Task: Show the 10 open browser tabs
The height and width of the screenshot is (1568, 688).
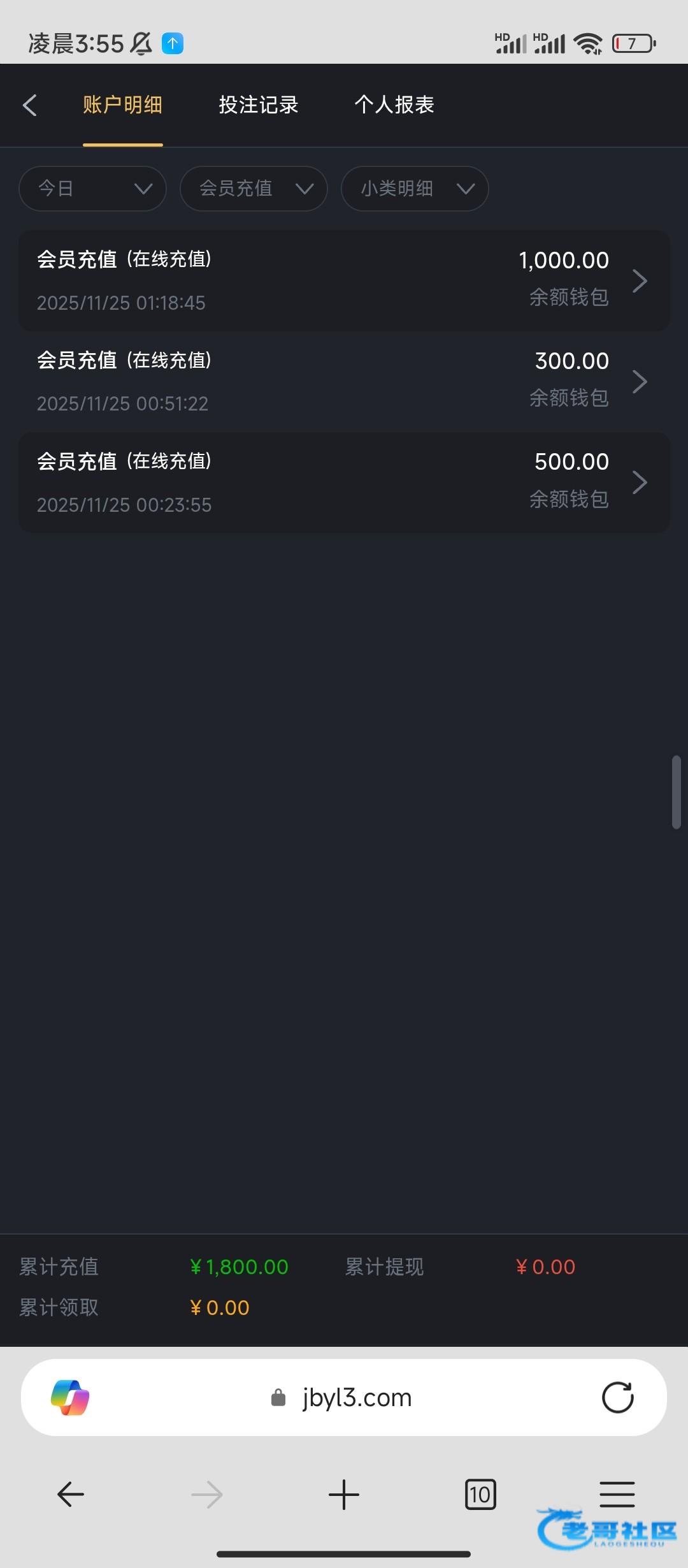Action: click(480, 1494)
